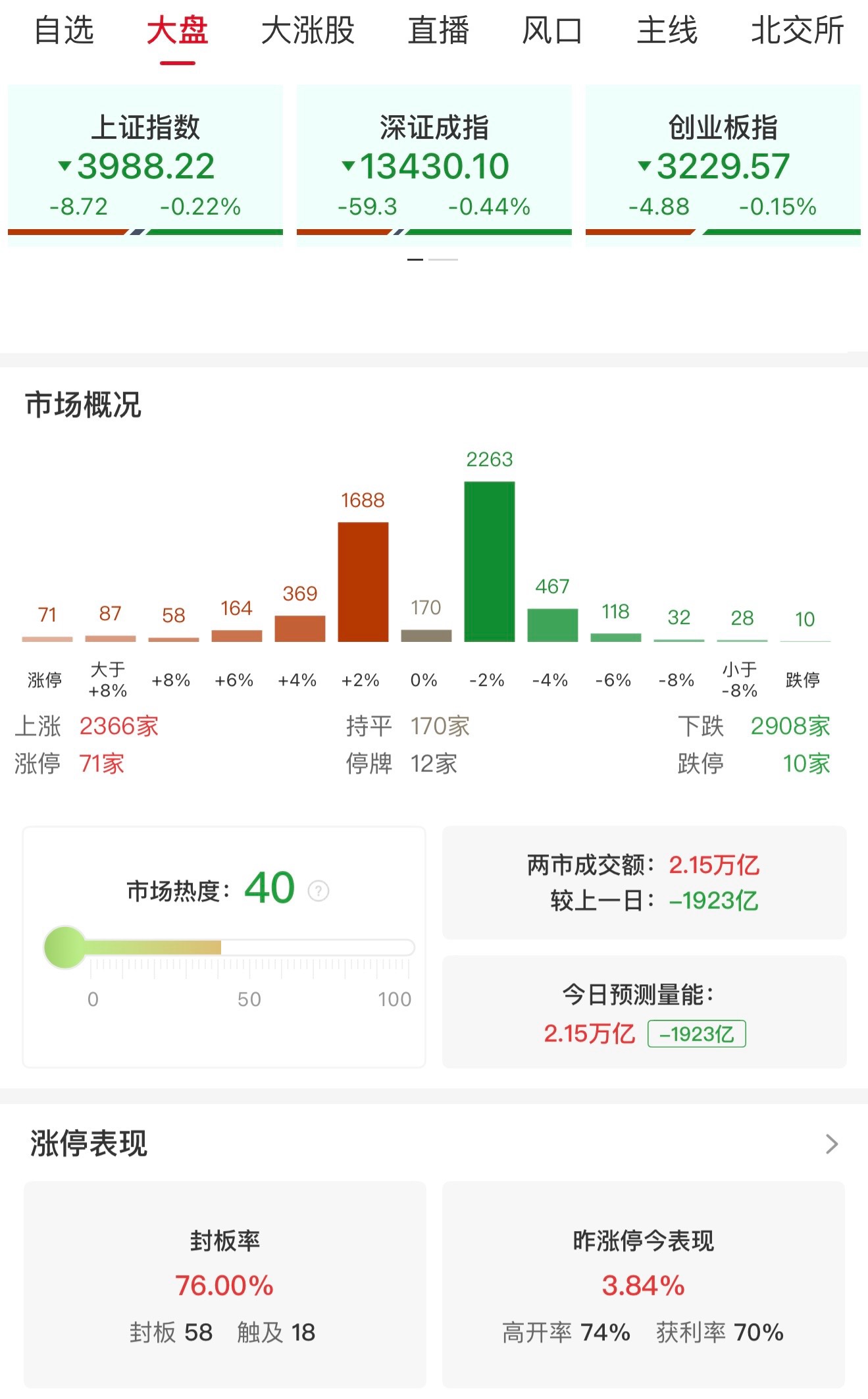Select the 大盘 tab
This screenshot has height=1399, width=868.
(177, 31)
